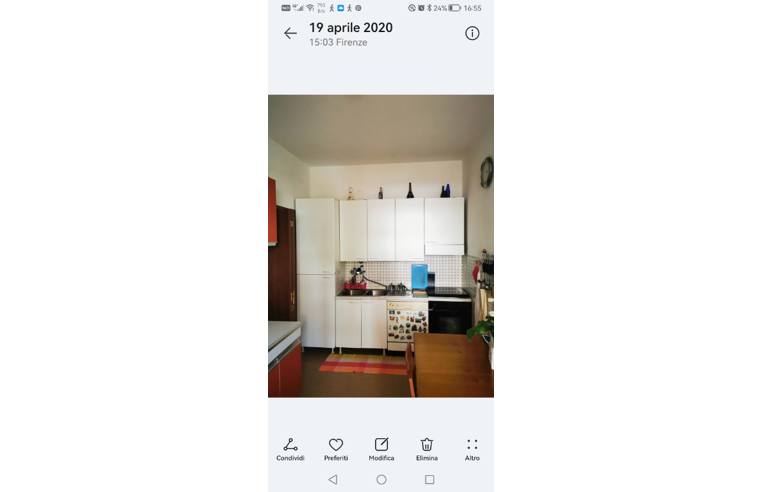Tap the system home button
Screen dimensions: 764x492
pyautogui.click(x=381, y=480)
